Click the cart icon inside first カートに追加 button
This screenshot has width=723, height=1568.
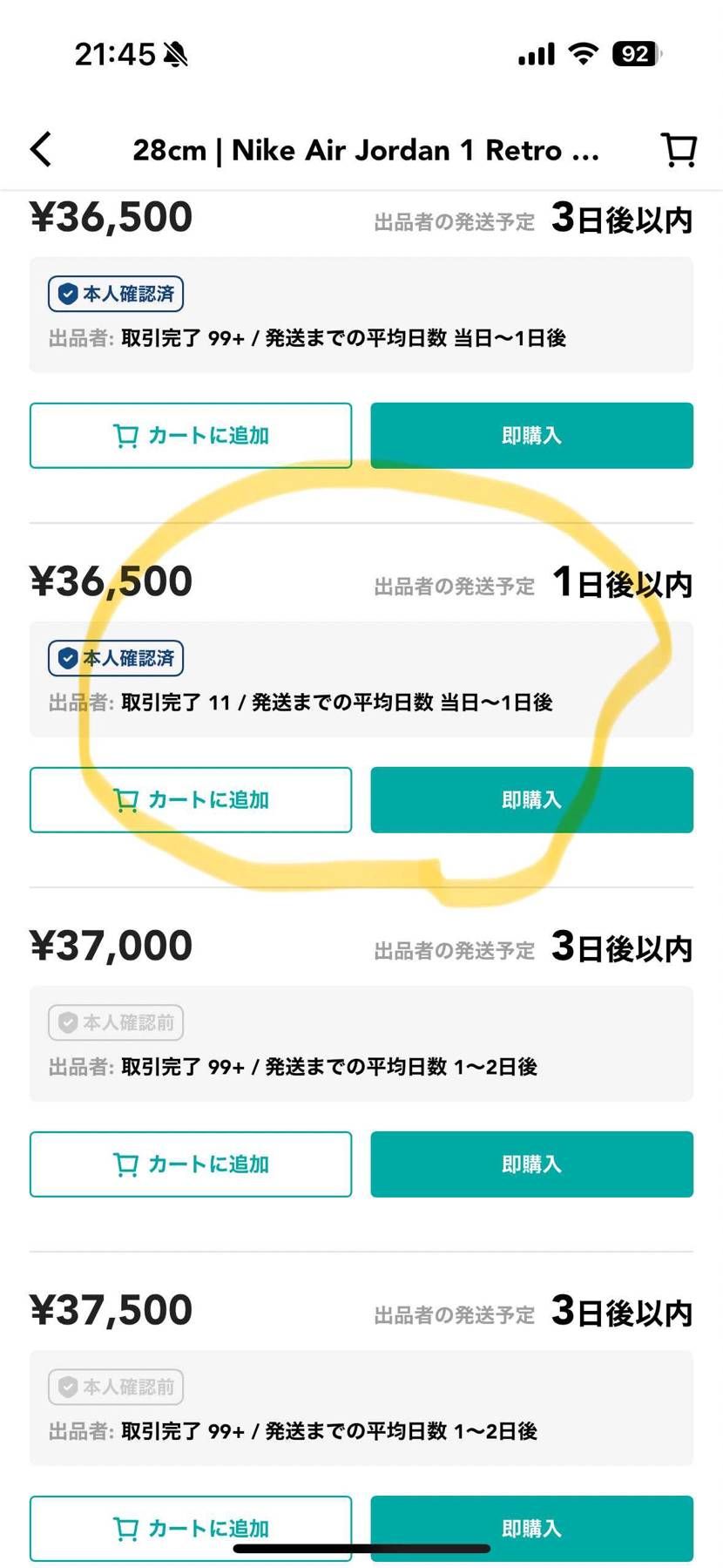coord(128,435)
